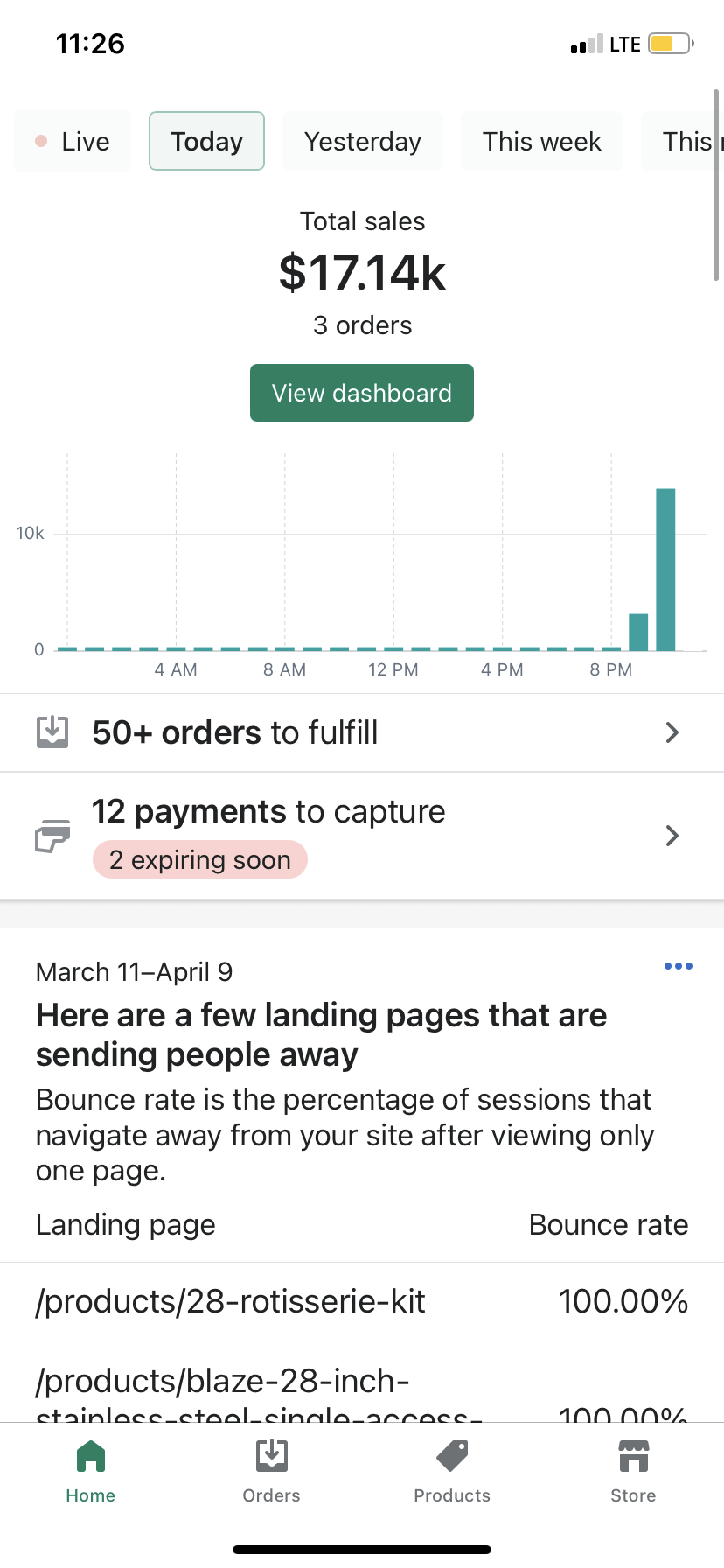The image size is (724, 1568).
Task: Open the Products tab
Action: coord(452,1472)
